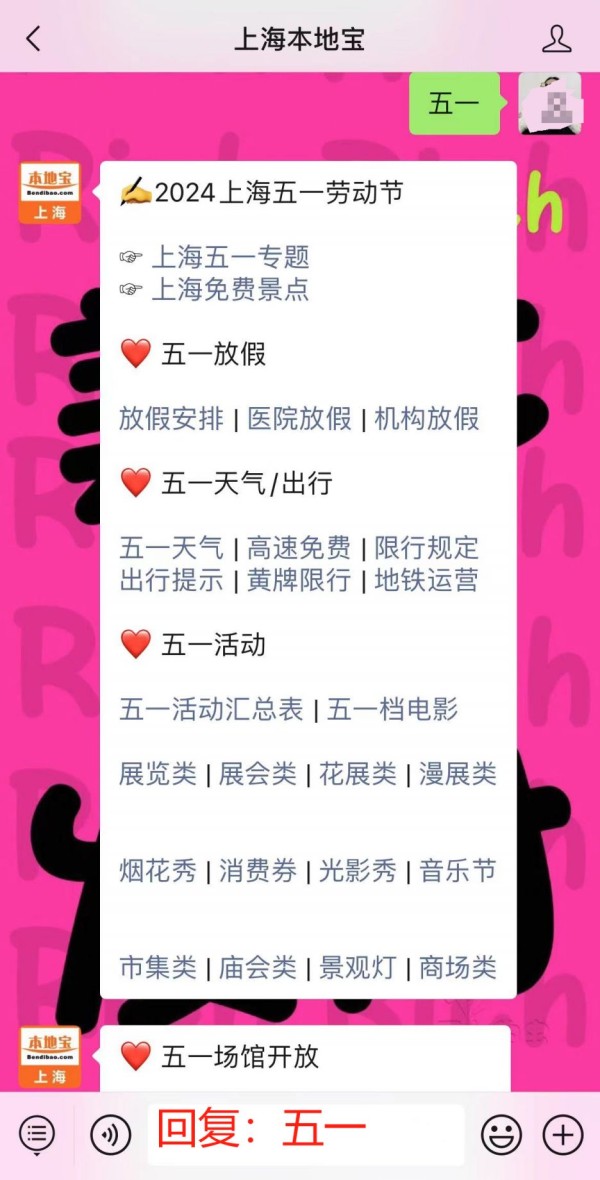This screenshot has width=600, height=1180.
Task: View the 放假安排 link
Action: (172, 419)
